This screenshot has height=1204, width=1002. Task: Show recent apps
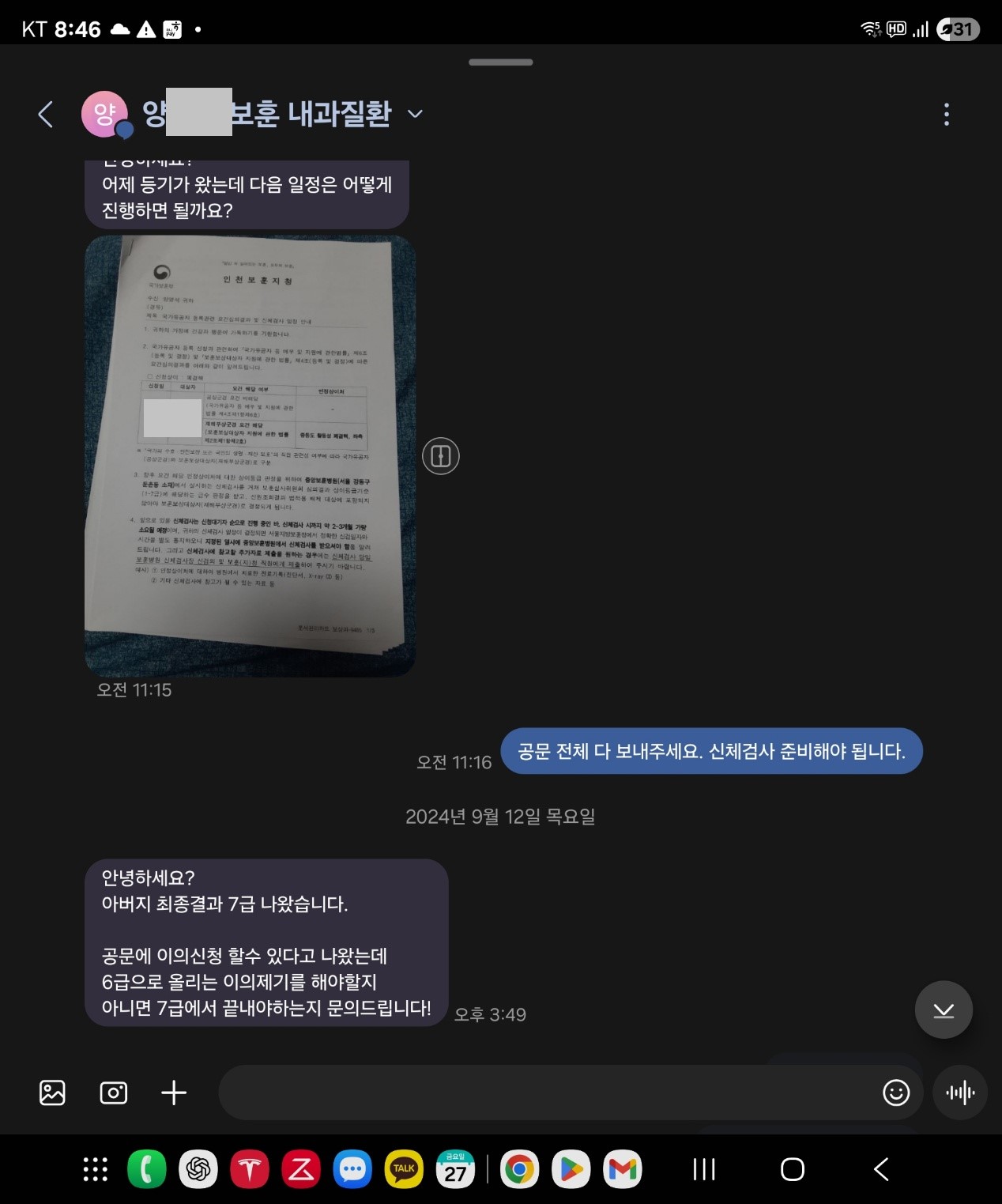click(703, 1169)
